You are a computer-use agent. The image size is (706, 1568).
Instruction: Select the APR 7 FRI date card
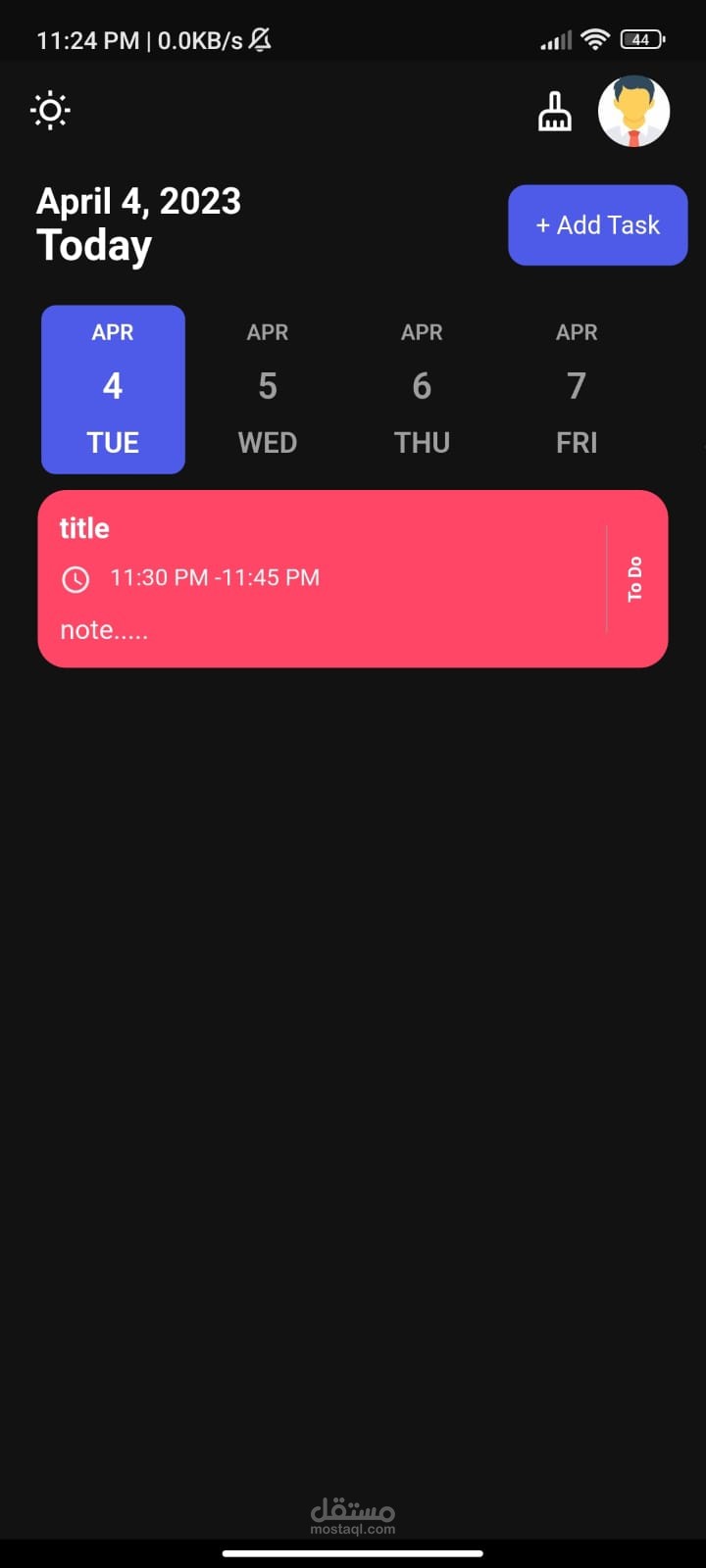click(577, 389)
